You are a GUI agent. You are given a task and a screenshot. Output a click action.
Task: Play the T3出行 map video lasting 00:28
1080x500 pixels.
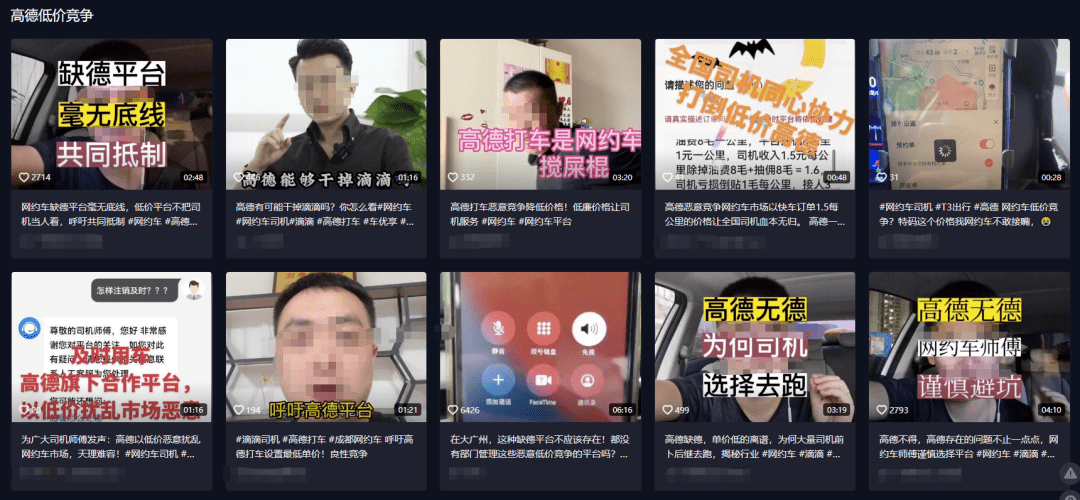coord(968,114)
